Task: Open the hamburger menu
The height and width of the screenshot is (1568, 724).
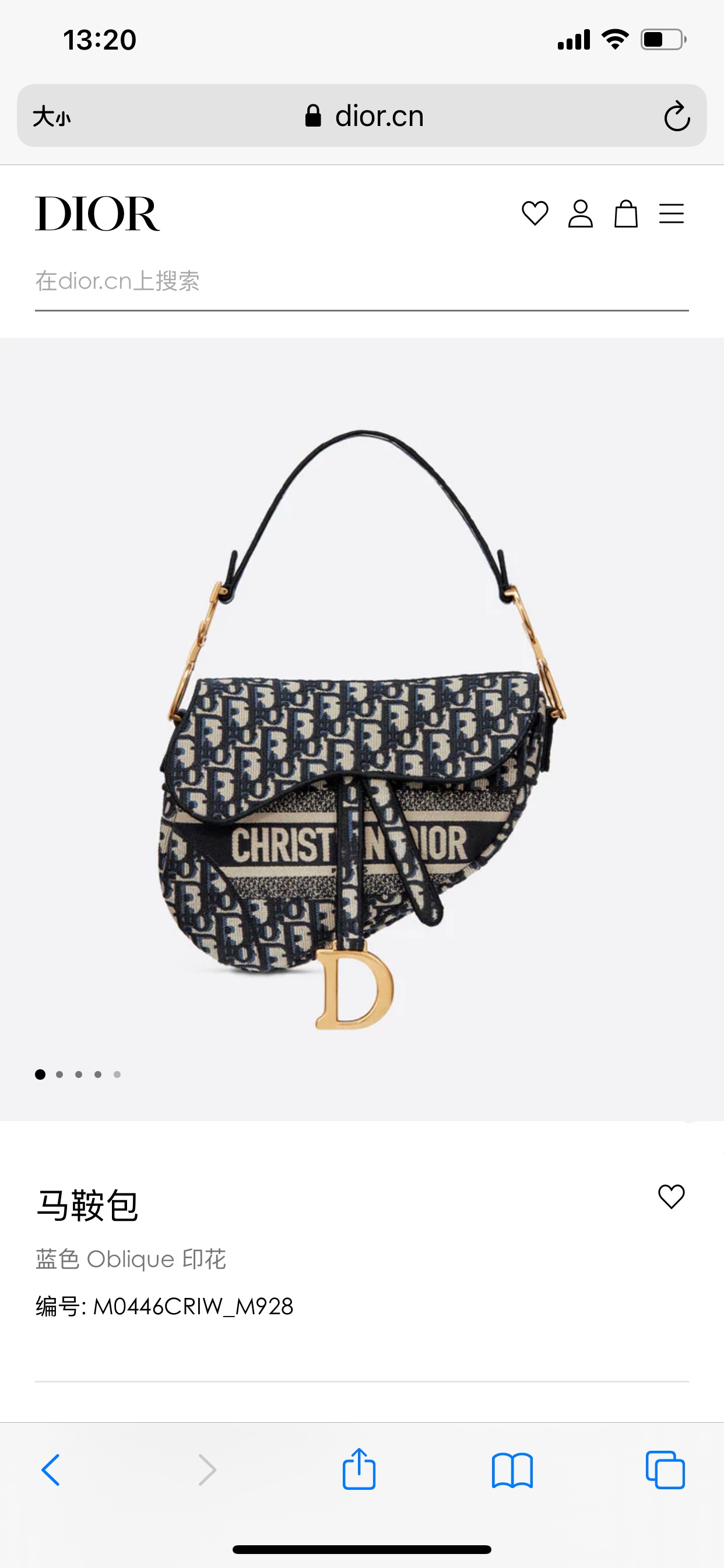Action: pyautogui.click(x=671, y=213)
